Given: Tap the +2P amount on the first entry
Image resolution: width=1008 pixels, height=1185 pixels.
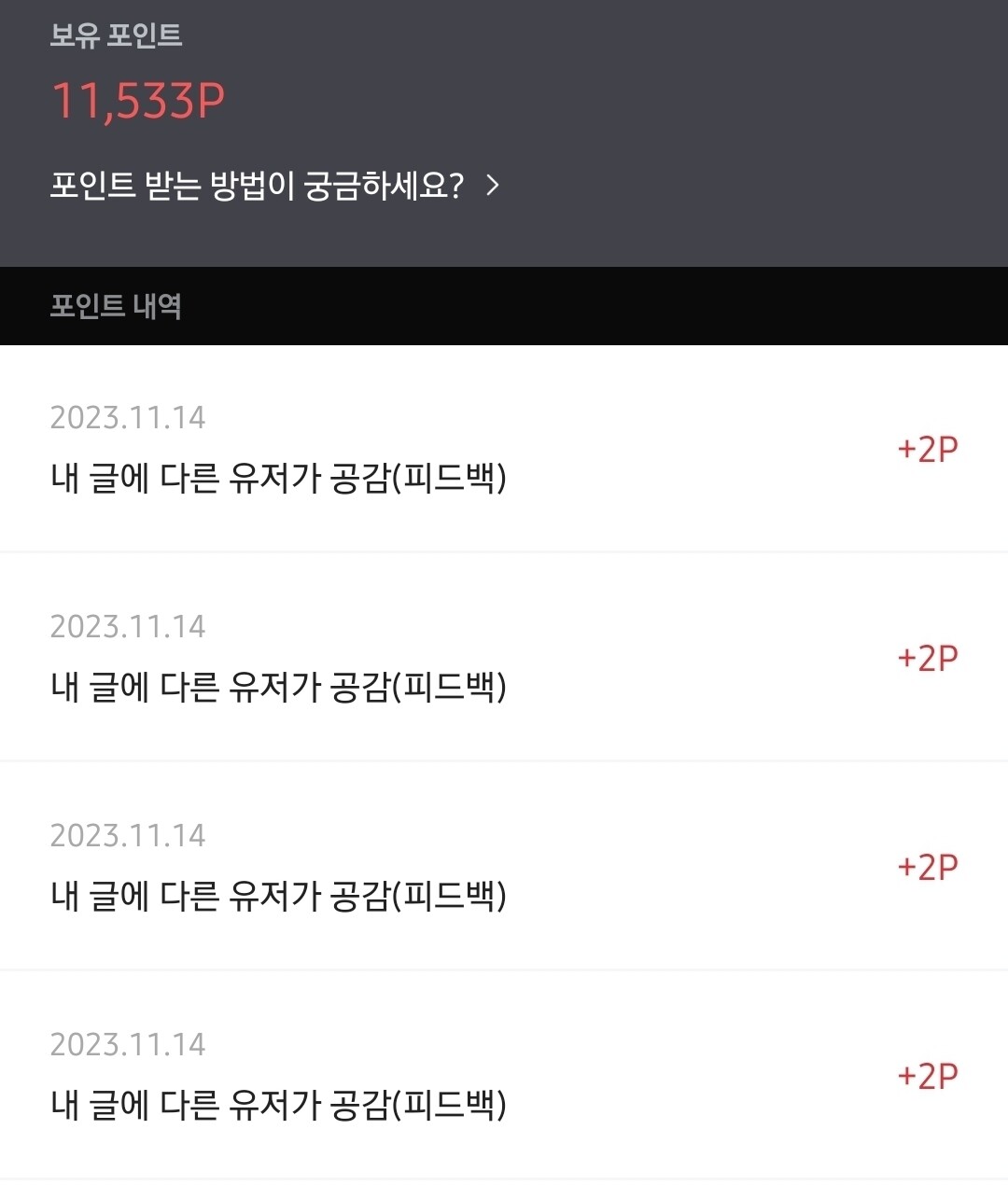Looking at the screenshot, I should pos(928,447).
